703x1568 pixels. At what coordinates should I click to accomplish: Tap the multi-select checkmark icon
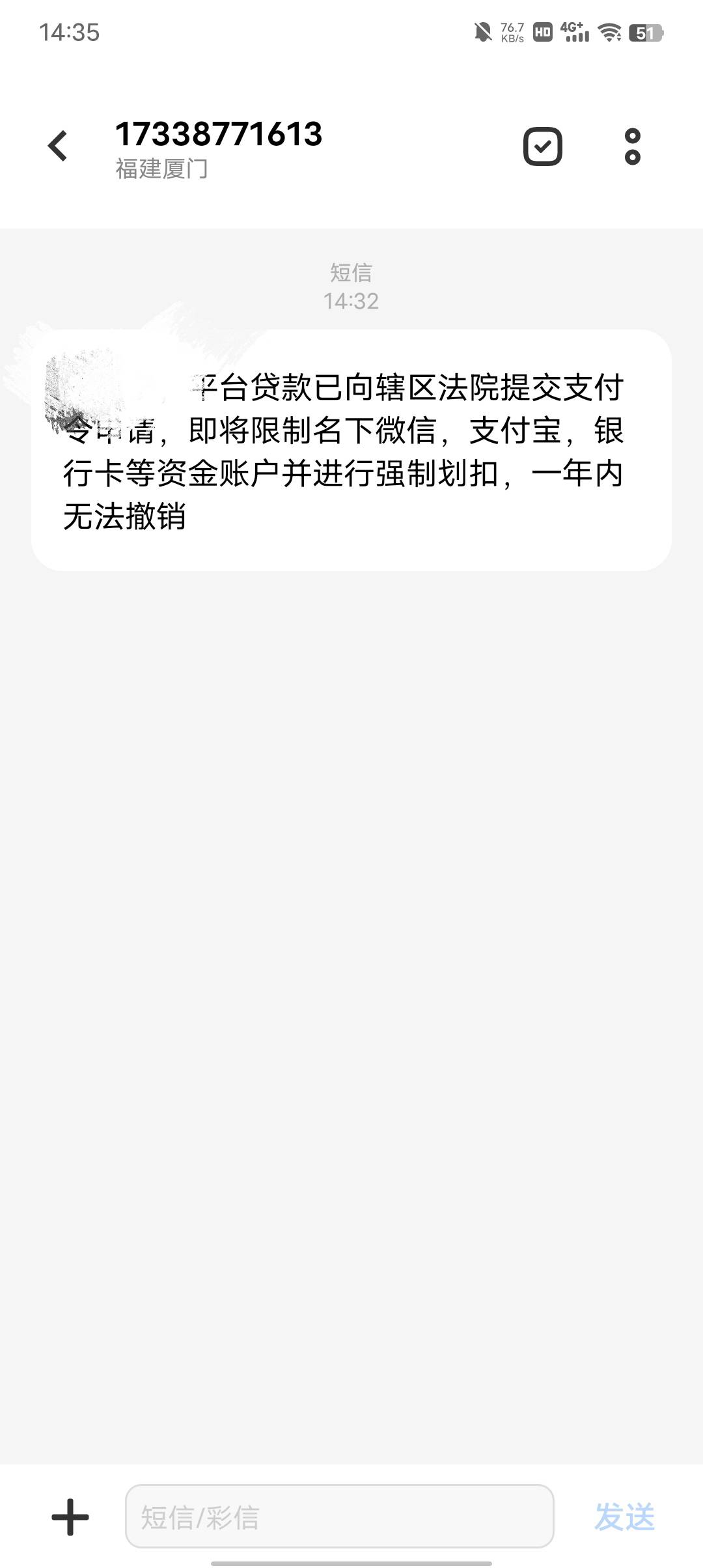(x=543, y=147)
